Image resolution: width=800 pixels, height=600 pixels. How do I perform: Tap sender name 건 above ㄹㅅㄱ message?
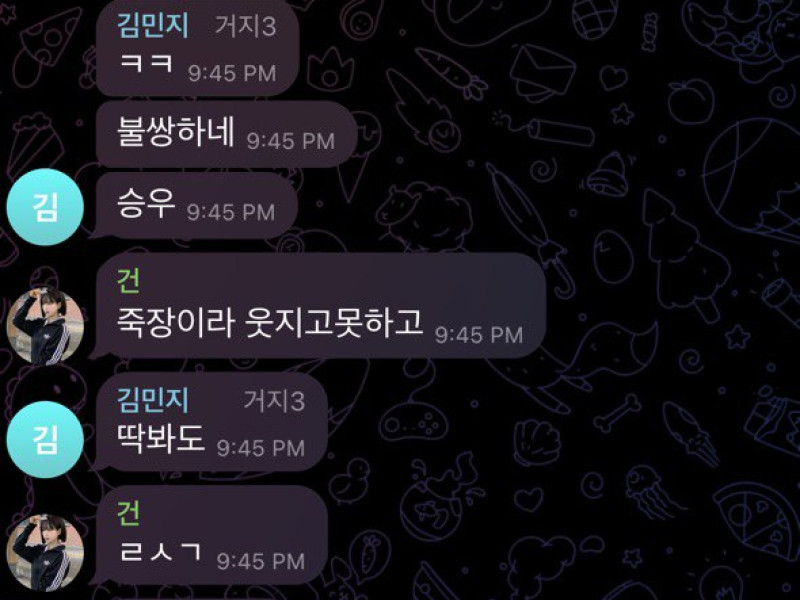click(x=129, y=513)
